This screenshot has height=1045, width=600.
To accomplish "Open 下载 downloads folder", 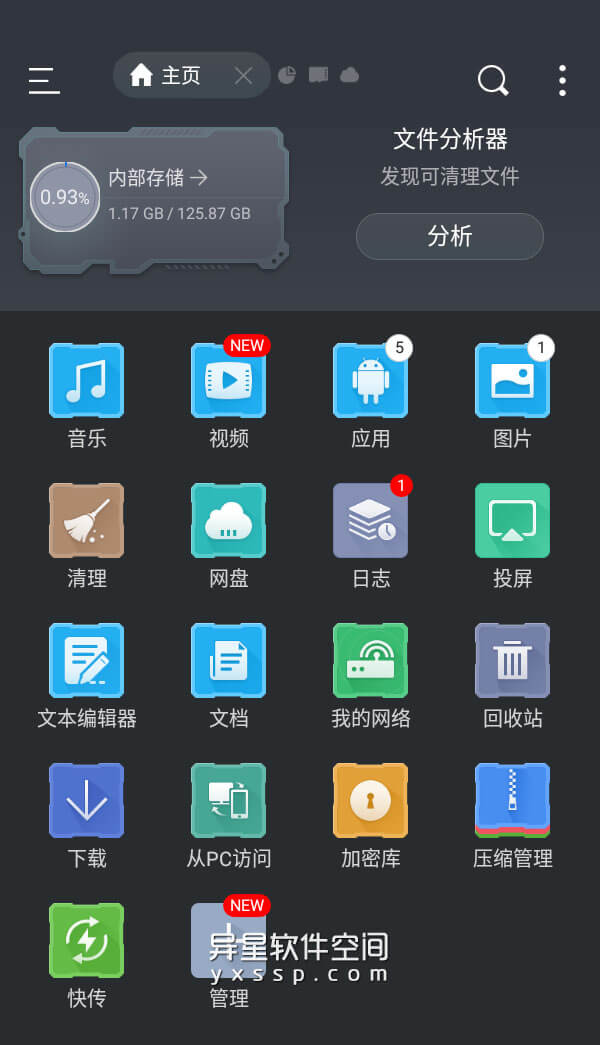I will pos(87,801).
